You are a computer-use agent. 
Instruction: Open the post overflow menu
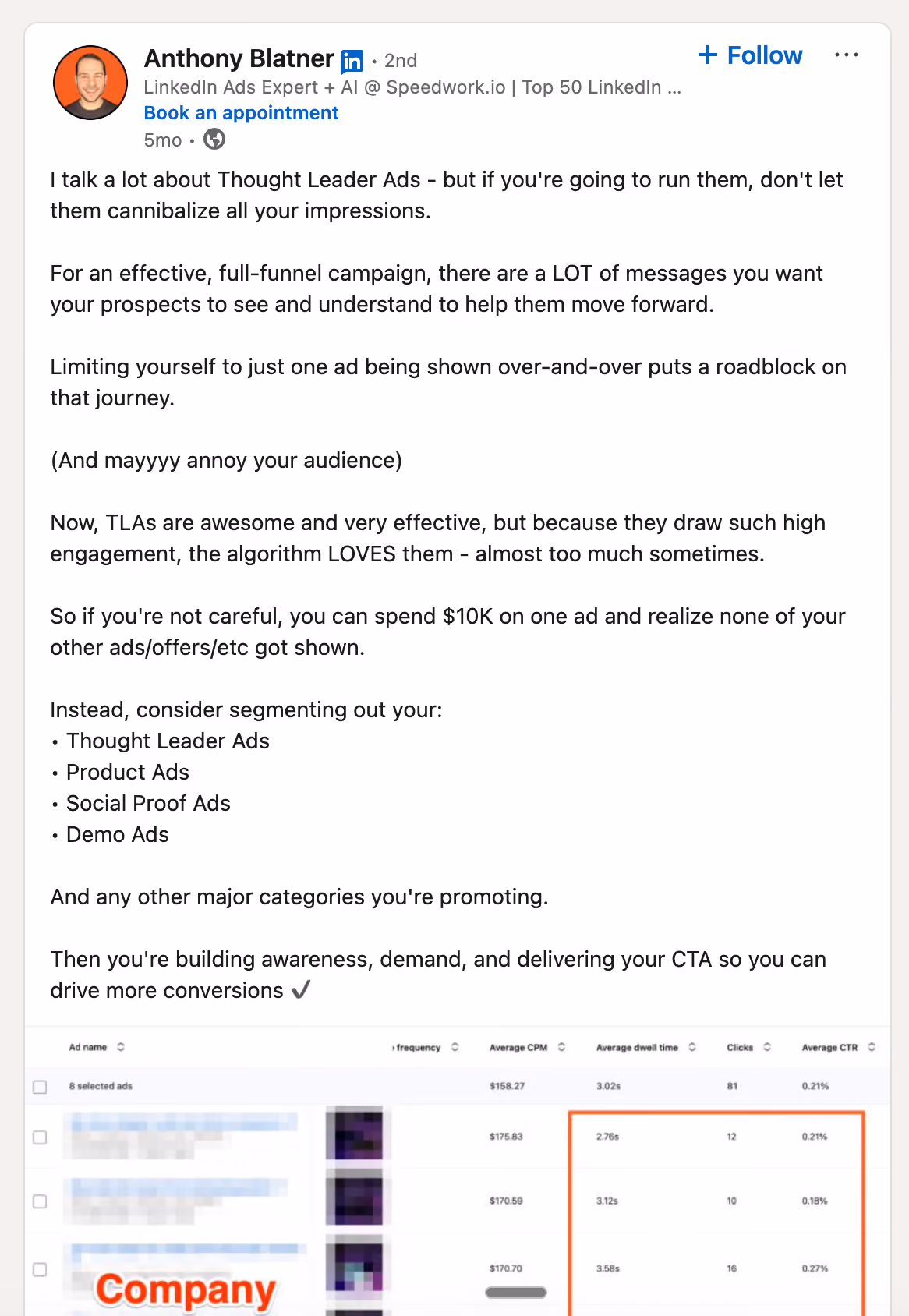[x=846, y=55]
